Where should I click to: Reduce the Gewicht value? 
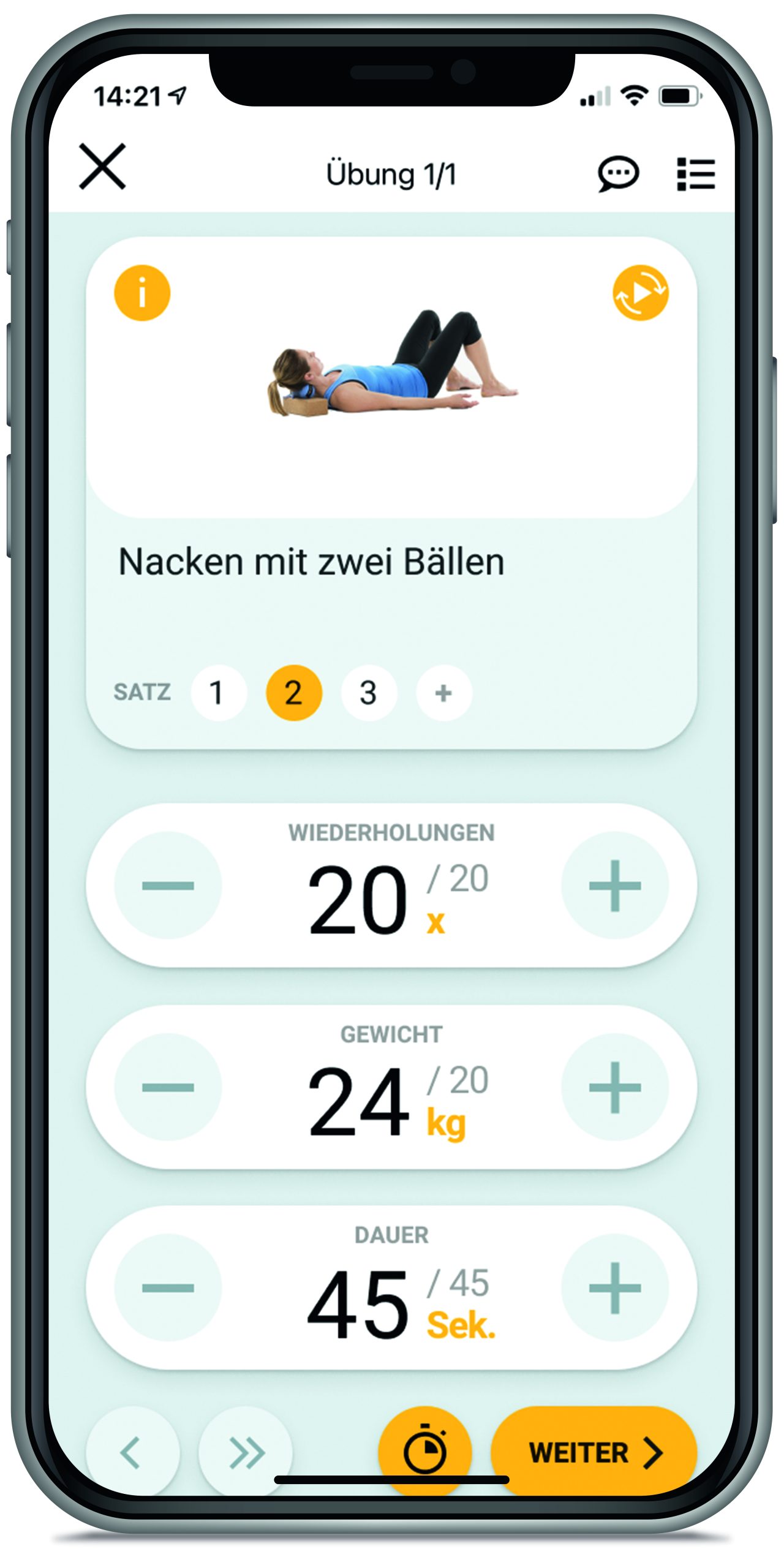[168, 1087]
